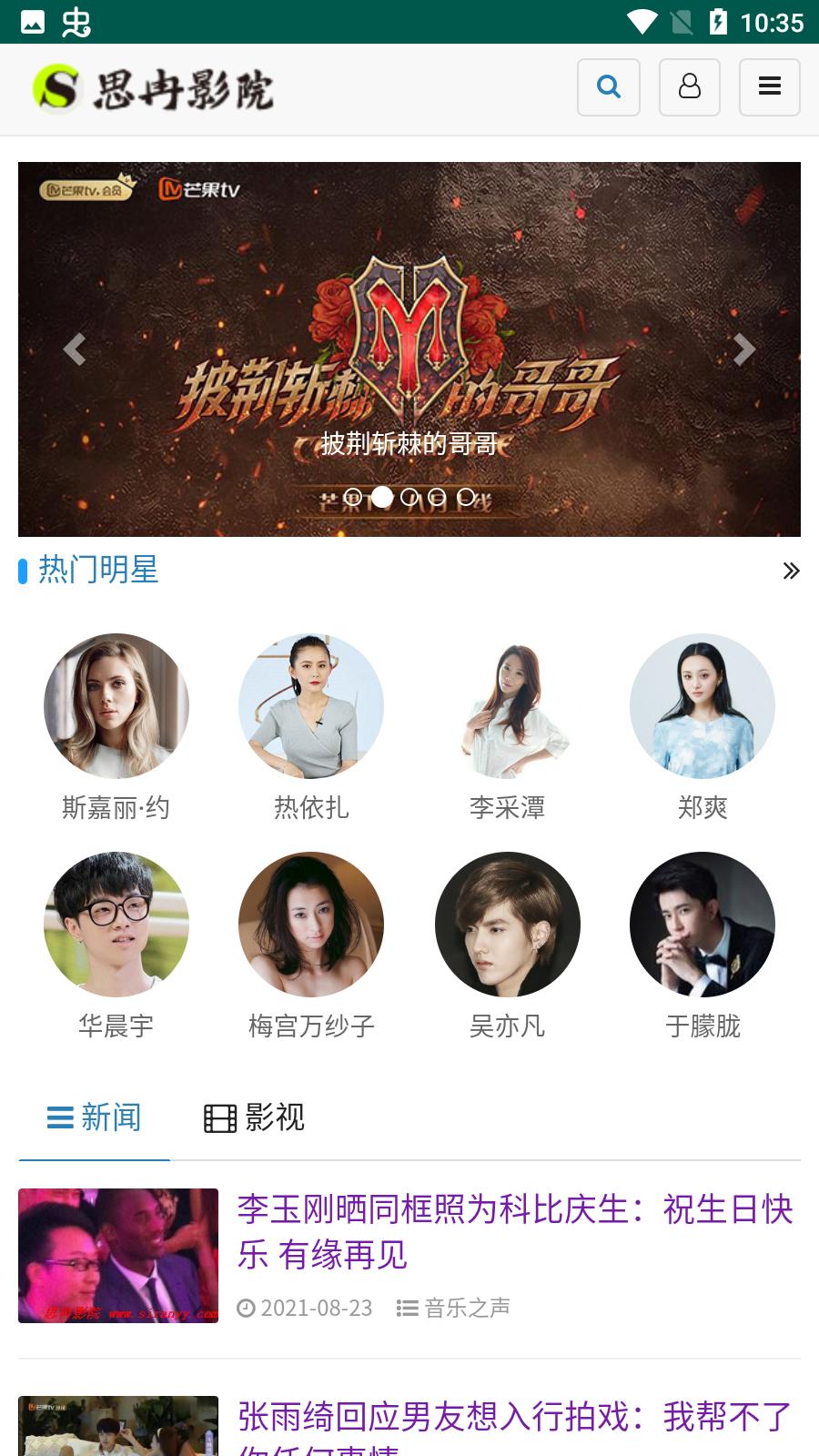Click the second carousel indicator dot
819x1456 pixels.
click(x=383, y=497)
